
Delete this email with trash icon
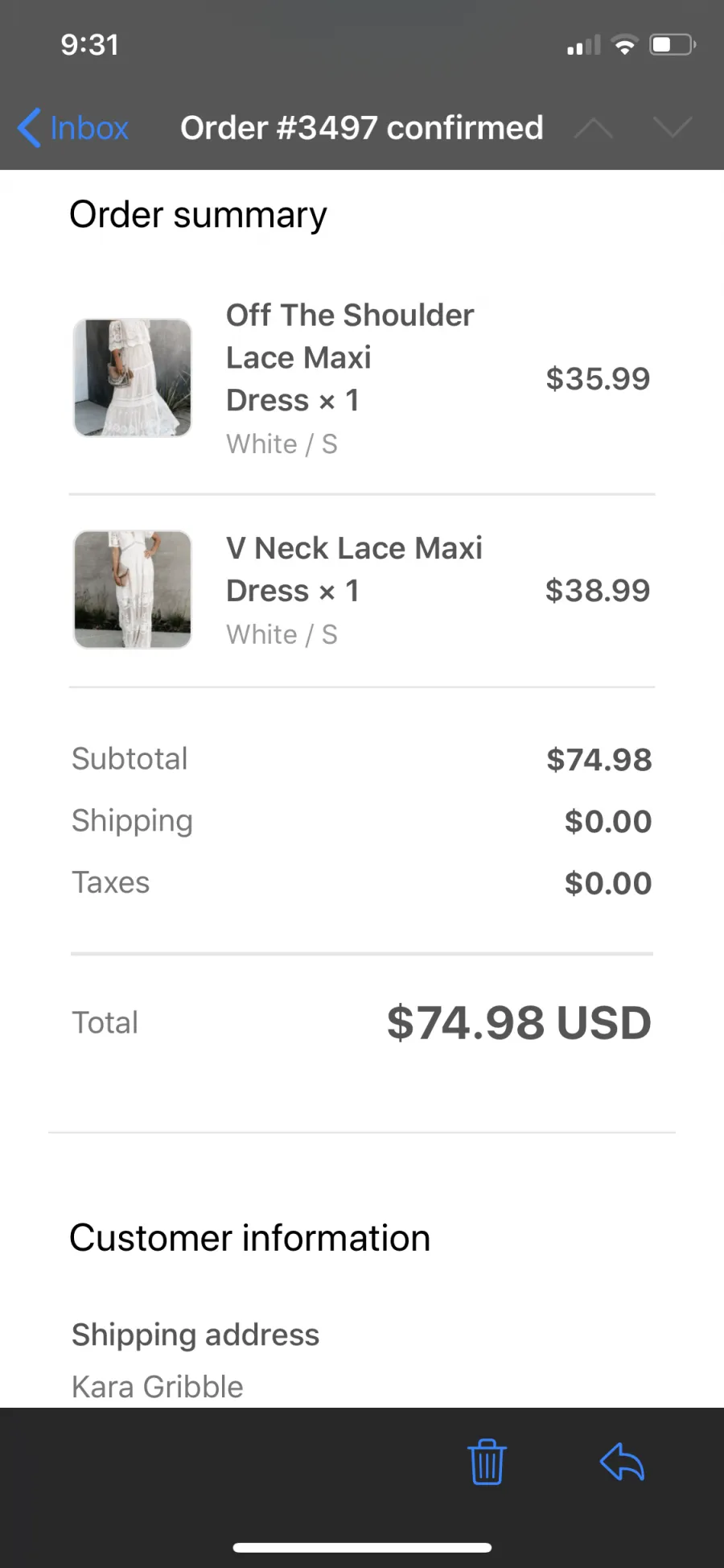click(x=487, y=1461)
